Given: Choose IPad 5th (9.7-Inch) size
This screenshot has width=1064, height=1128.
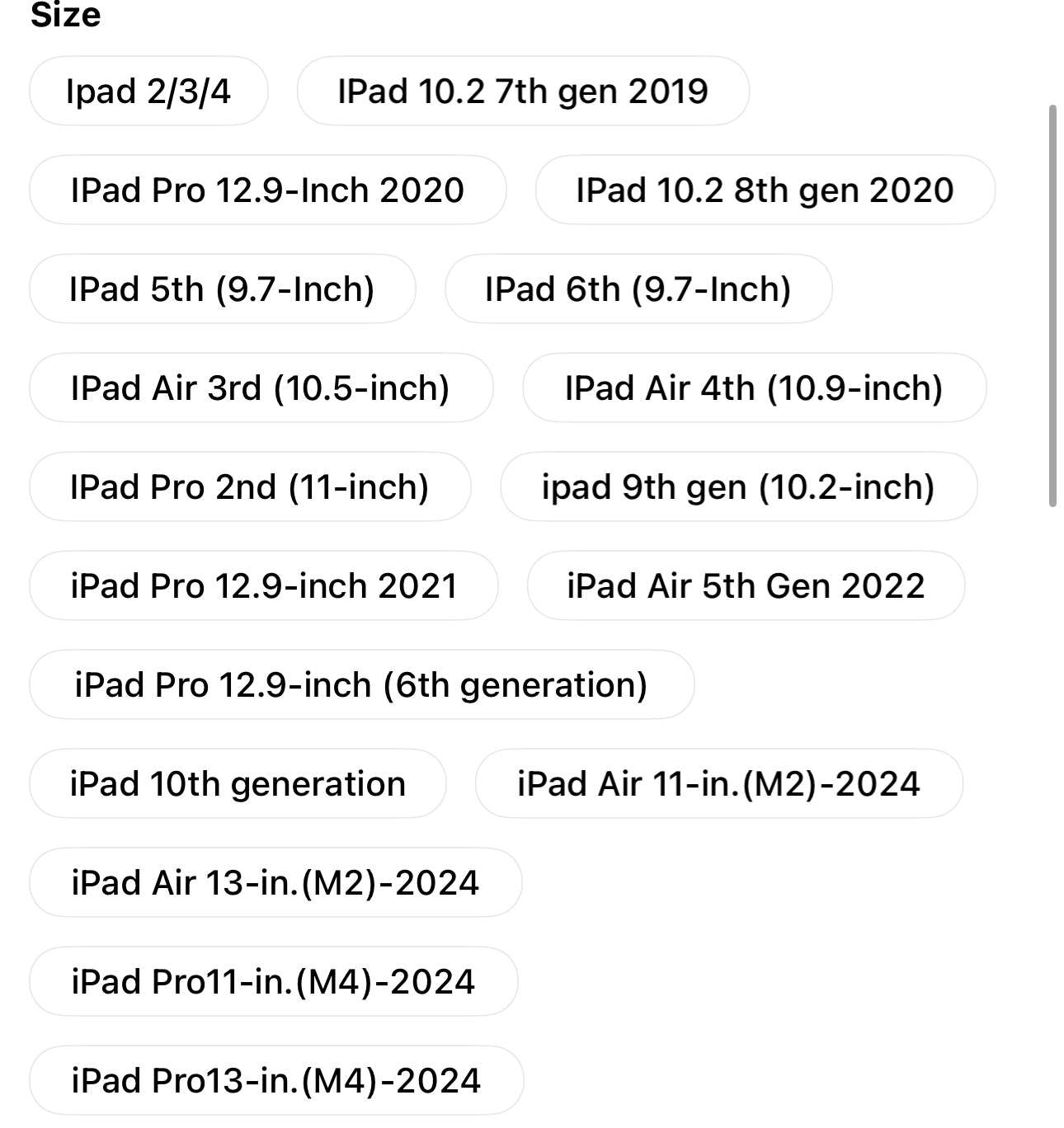Looking at the screenshot, I should point(222,289).
